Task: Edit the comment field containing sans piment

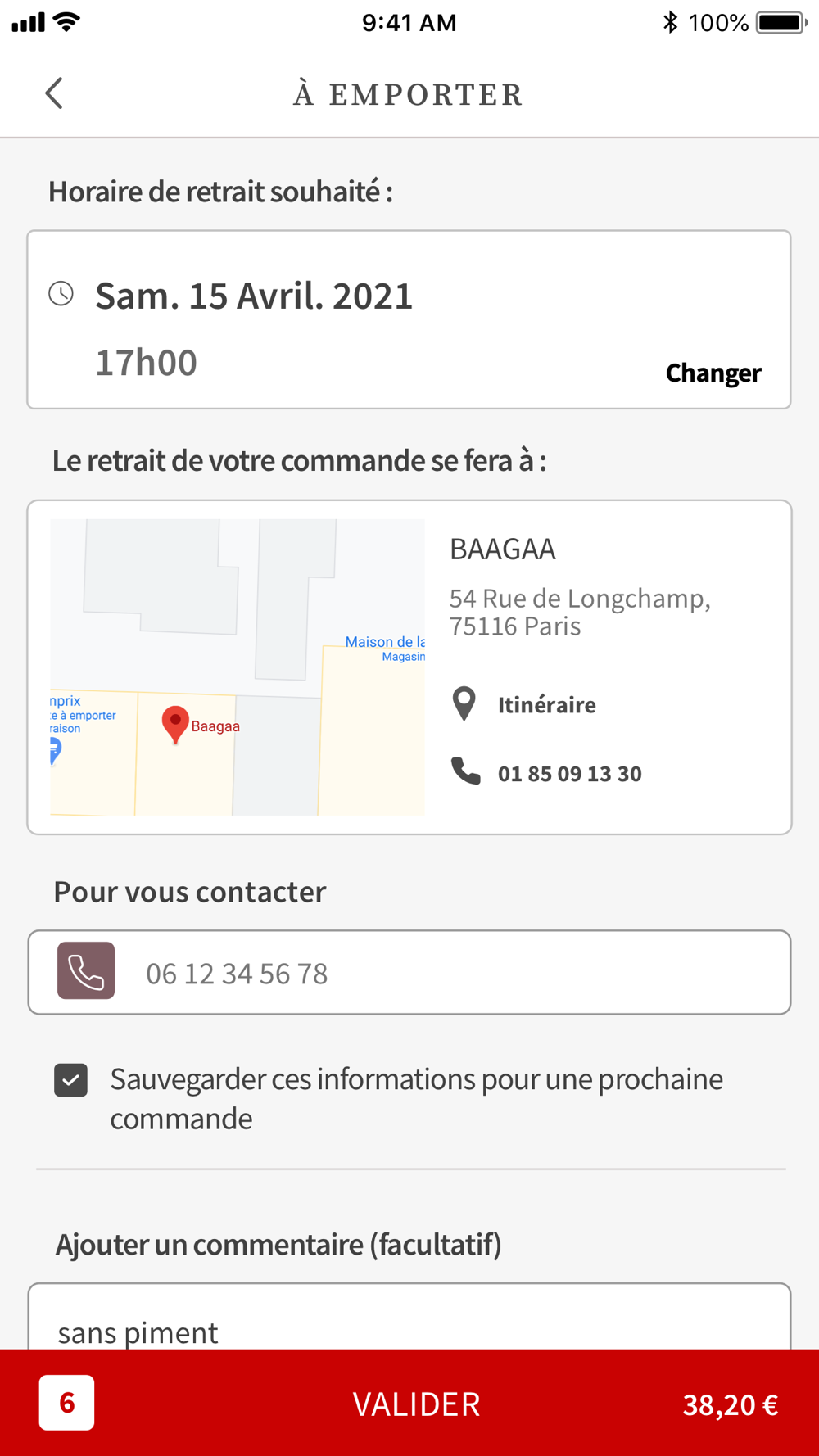Action: click(x=409, y=1327)
